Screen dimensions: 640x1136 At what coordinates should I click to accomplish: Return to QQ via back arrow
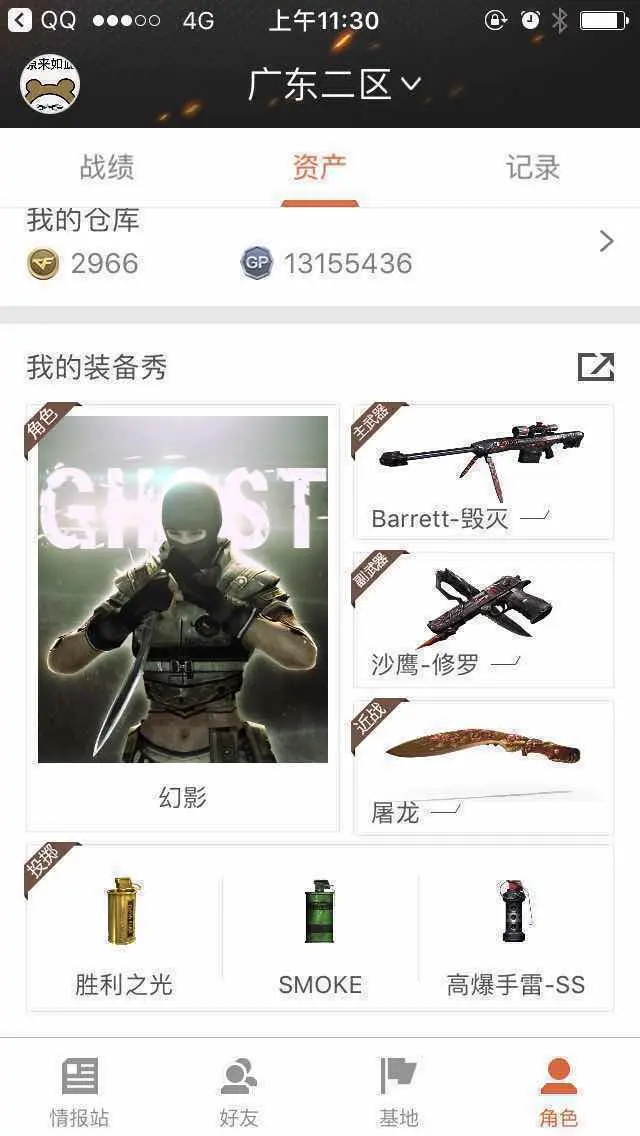pos(41,20)
